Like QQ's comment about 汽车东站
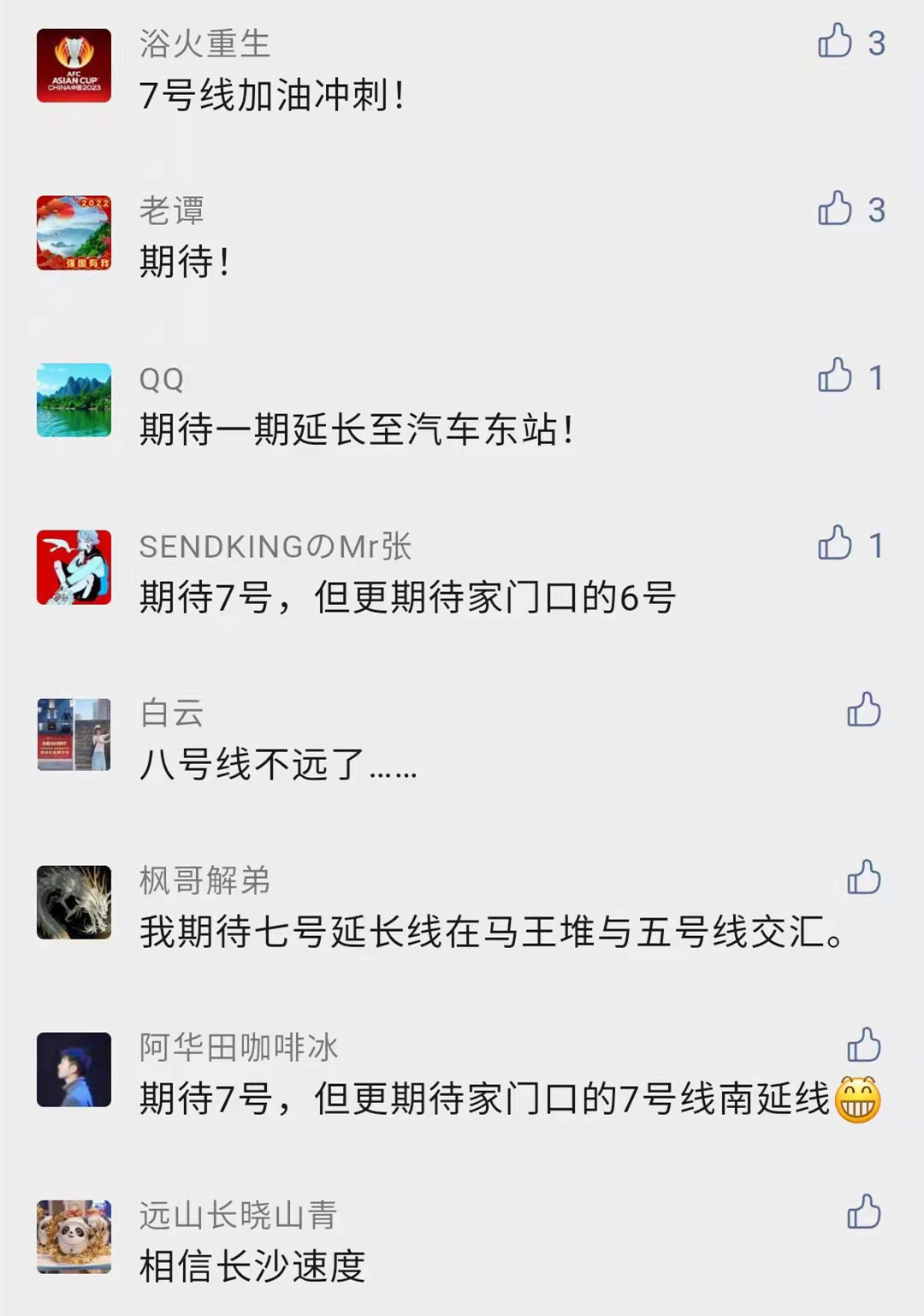924x1316 pixels. [x=835, y=376]
